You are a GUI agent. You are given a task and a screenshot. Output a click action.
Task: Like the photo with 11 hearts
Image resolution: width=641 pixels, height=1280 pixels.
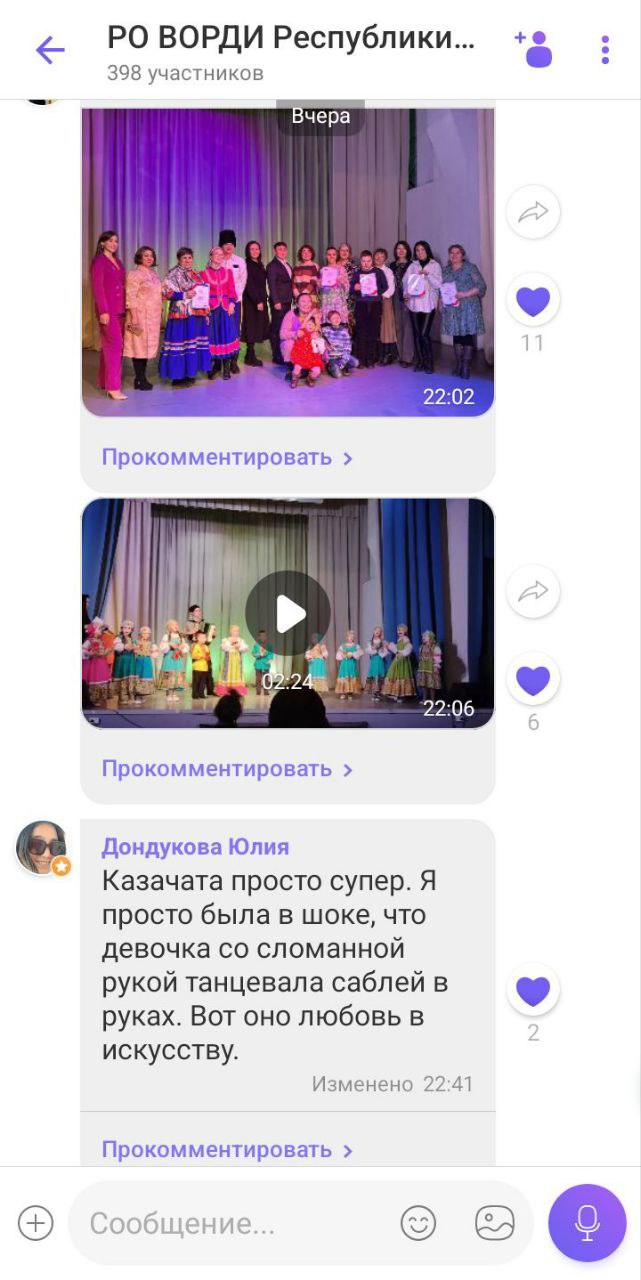pos(533,300)
